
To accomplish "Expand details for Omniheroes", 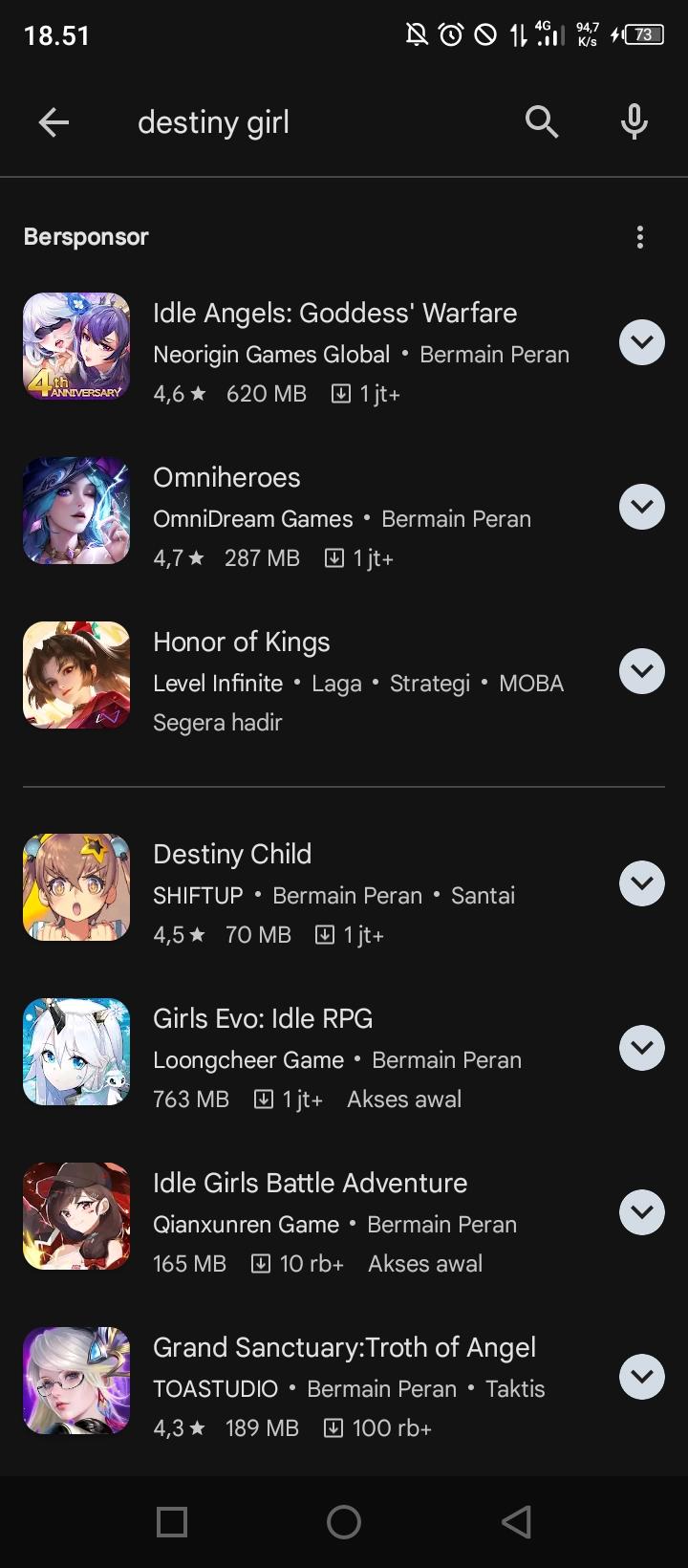I will (x=641, y=507).
